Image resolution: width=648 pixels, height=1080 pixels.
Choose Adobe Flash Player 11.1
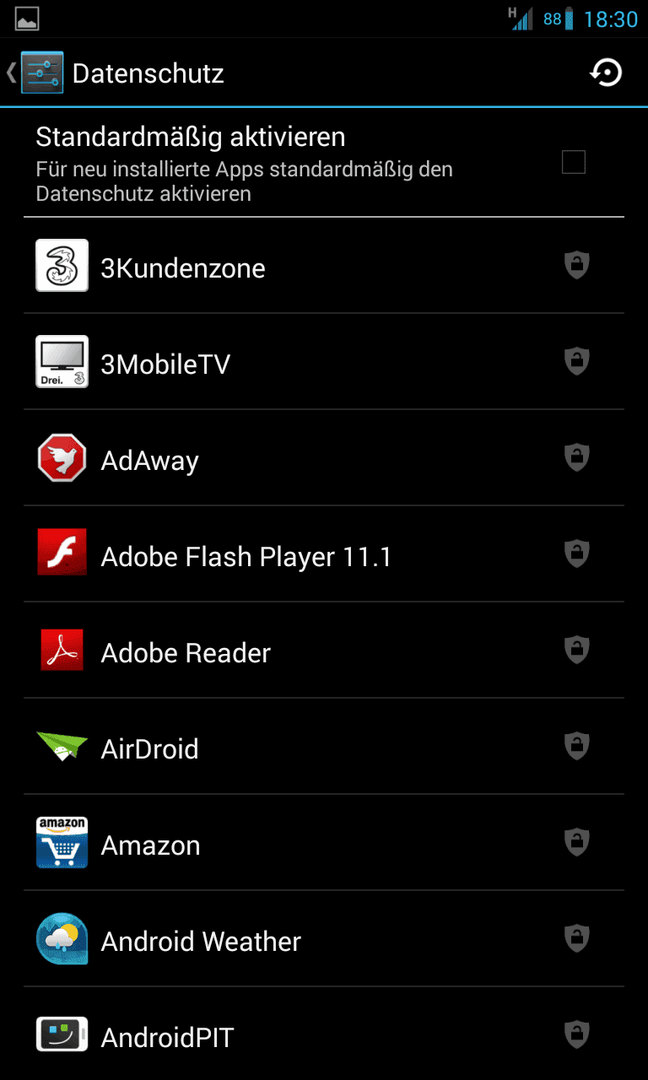point(324,554)
